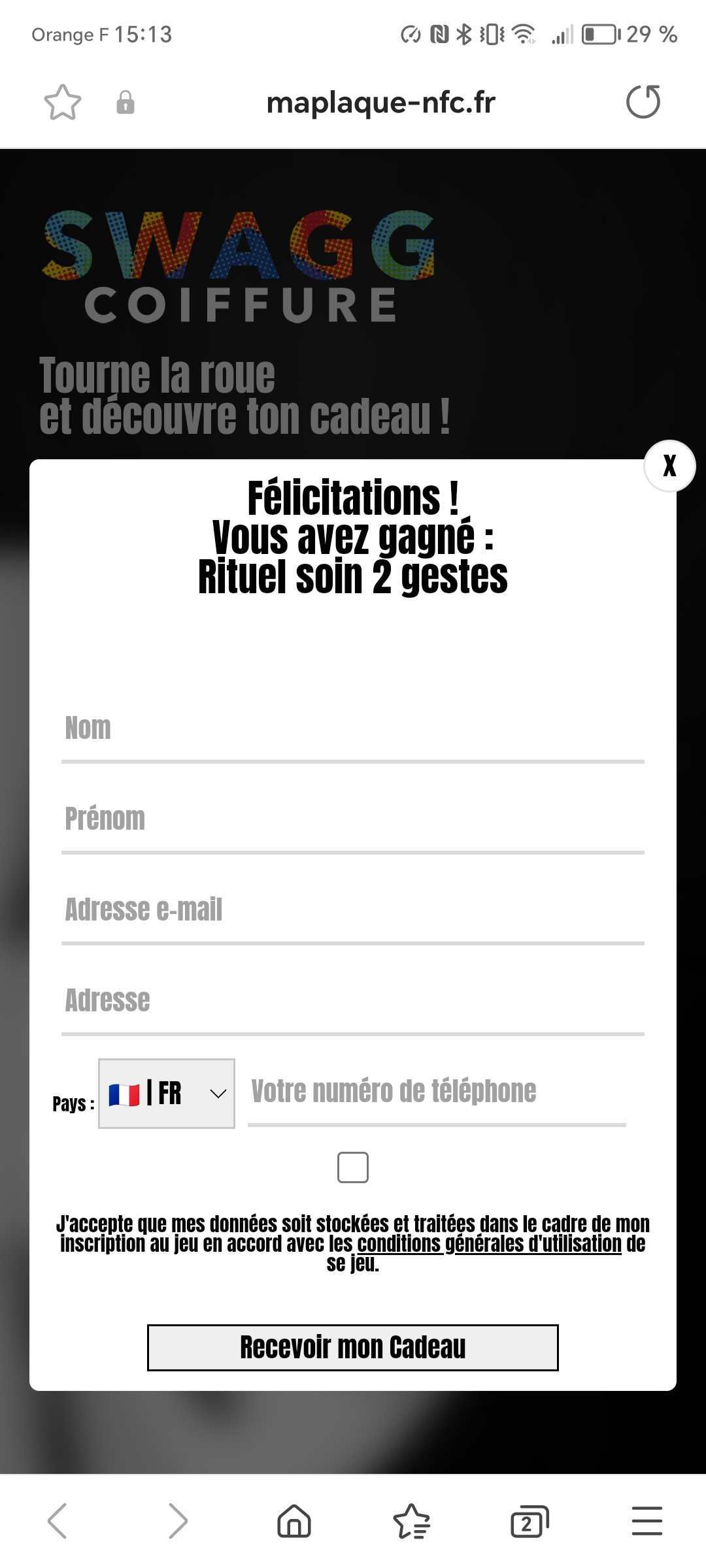Screen dimensions: 706x1568
Task: Open the bookmarks list
Action: click(412, 1521)
